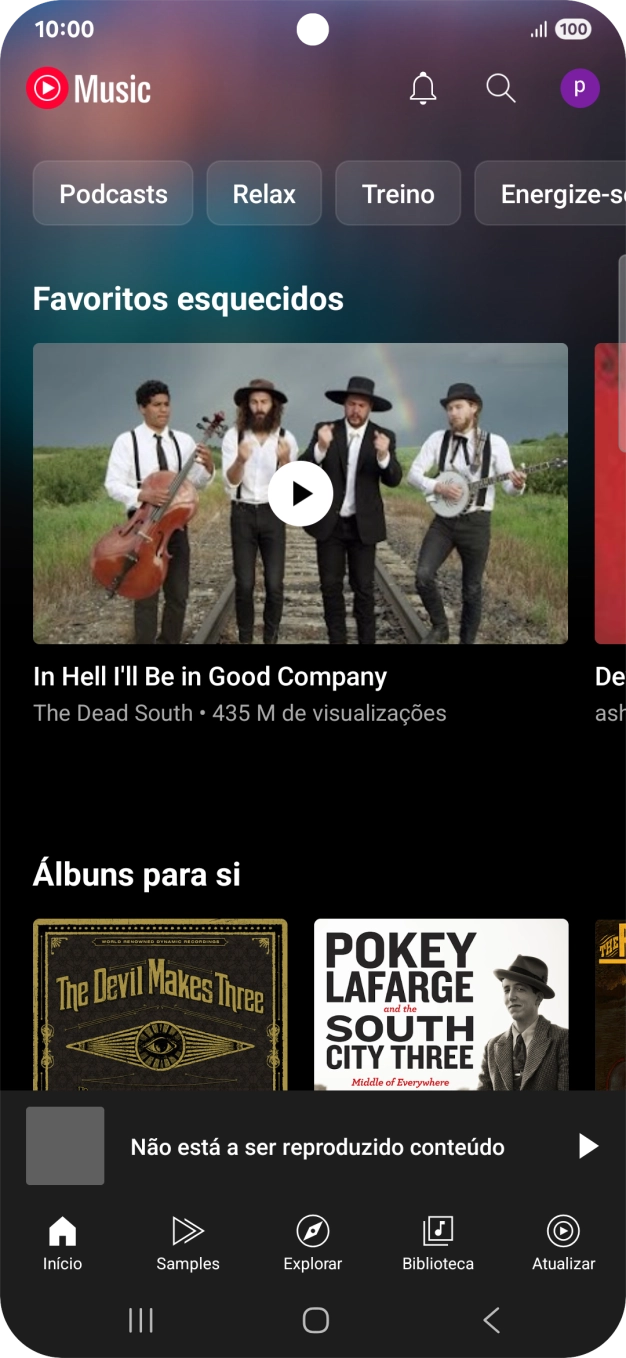
Task: Open the notifications bell
Action: point(423,89)
